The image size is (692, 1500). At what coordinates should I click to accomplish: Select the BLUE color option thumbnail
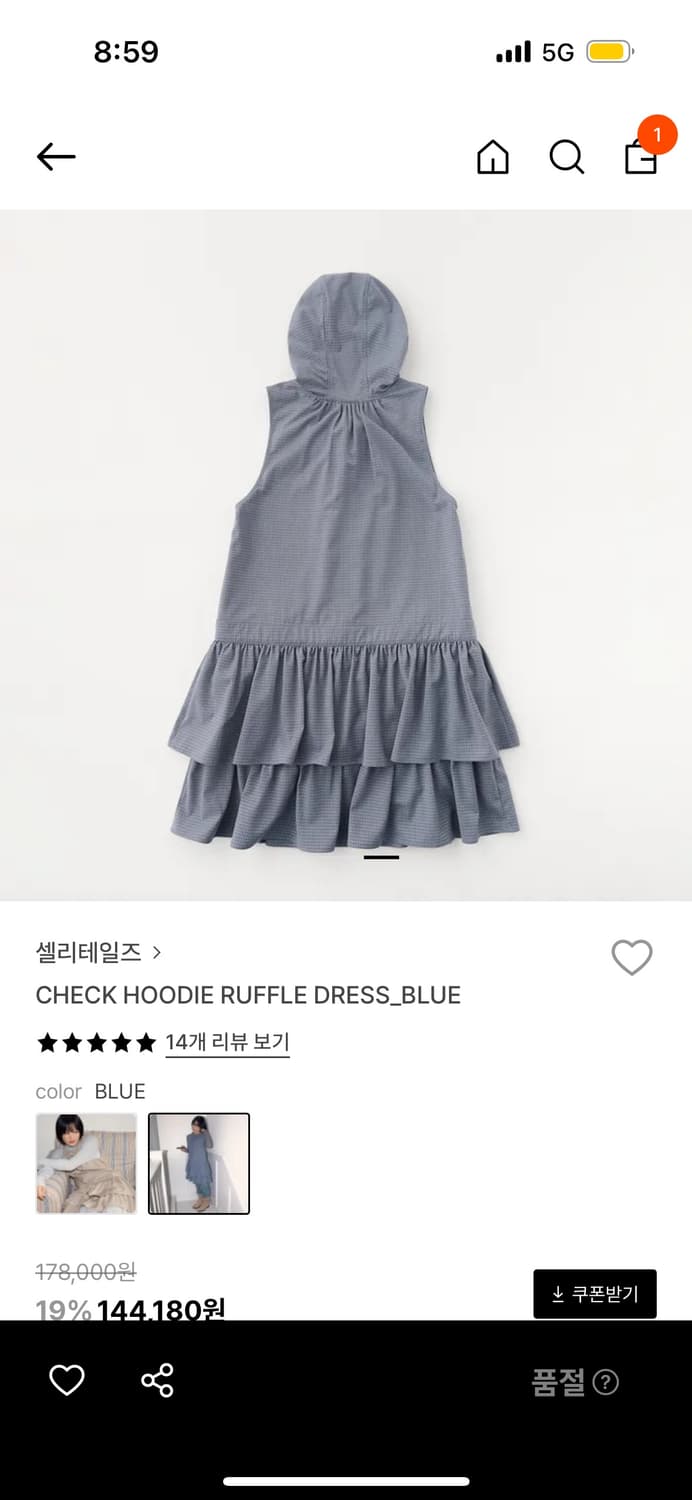click(x=199, y=1163)
